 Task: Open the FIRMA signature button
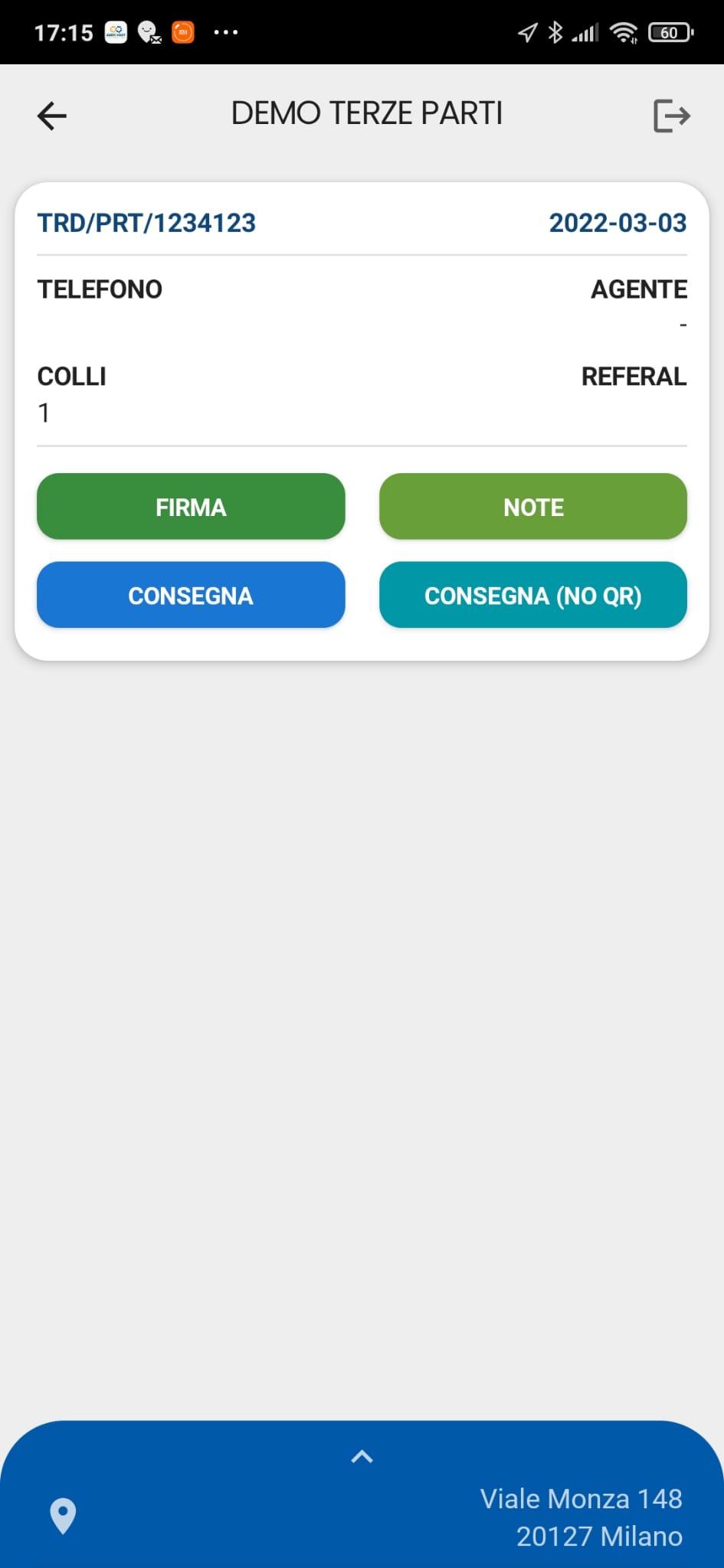pyautogui.click(x=191, y=507)
